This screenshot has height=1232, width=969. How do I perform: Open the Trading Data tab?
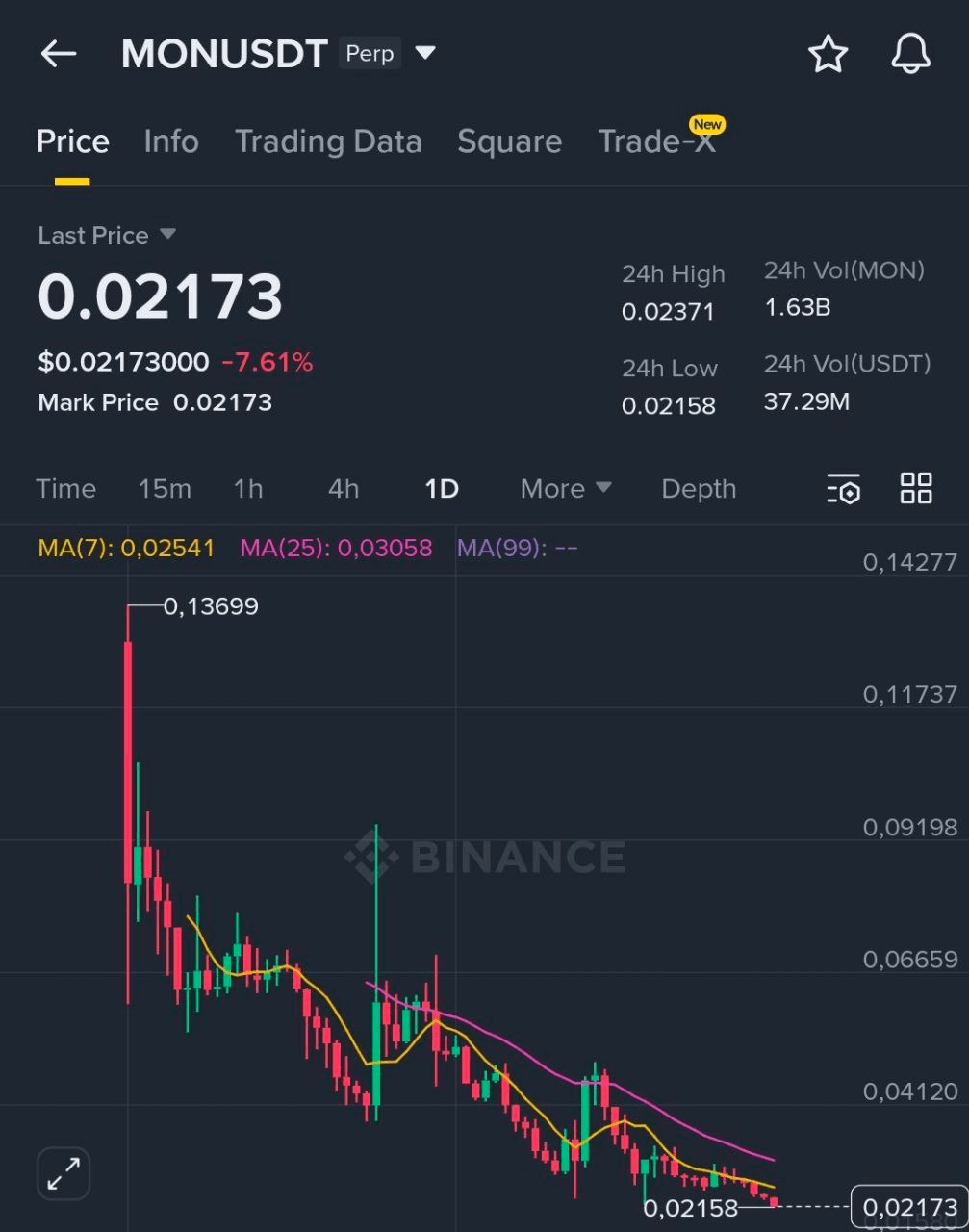pos(328,141)
